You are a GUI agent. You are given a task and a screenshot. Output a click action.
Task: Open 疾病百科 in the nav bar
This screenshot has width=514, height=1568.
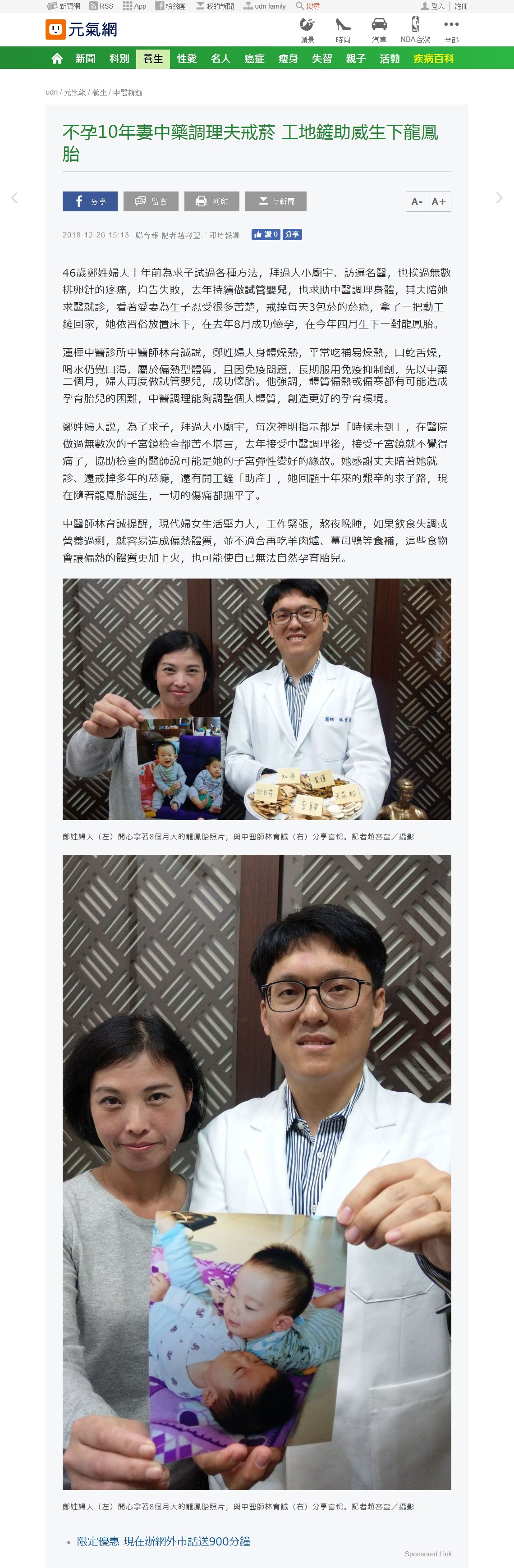[x=434, y=59]
